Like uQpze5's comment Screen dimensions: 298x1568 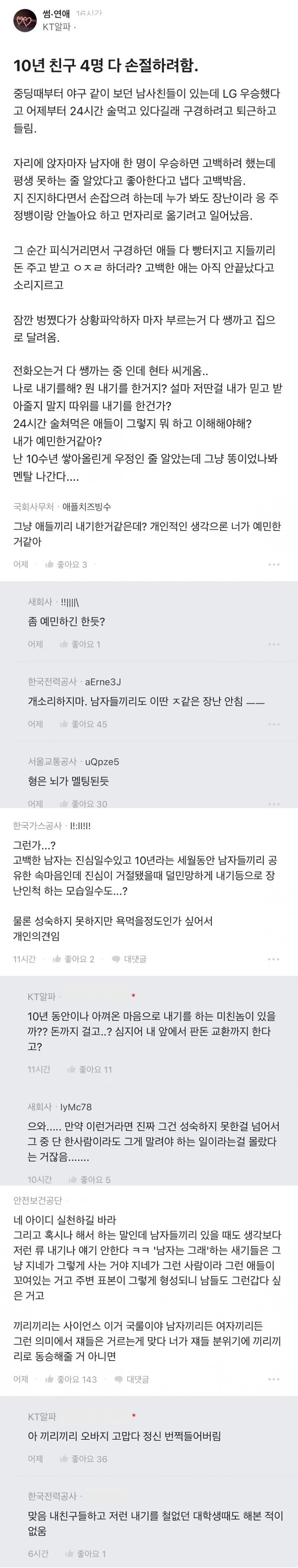(x=83, y=803)
